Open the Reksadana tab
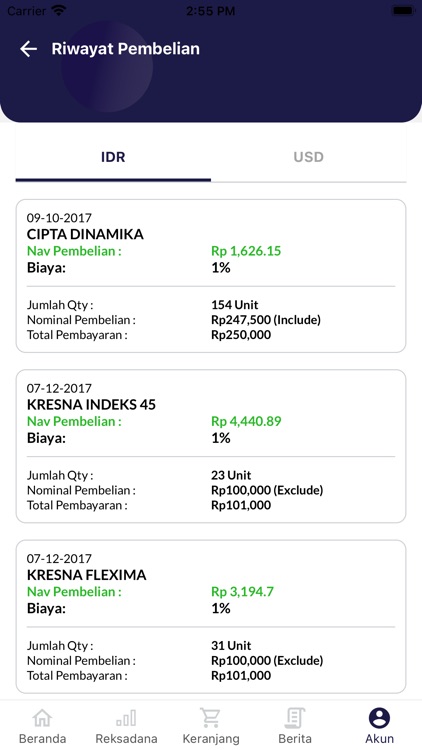Screen dimensions: 422x750 pyautogui.click(x=126, y=726)
